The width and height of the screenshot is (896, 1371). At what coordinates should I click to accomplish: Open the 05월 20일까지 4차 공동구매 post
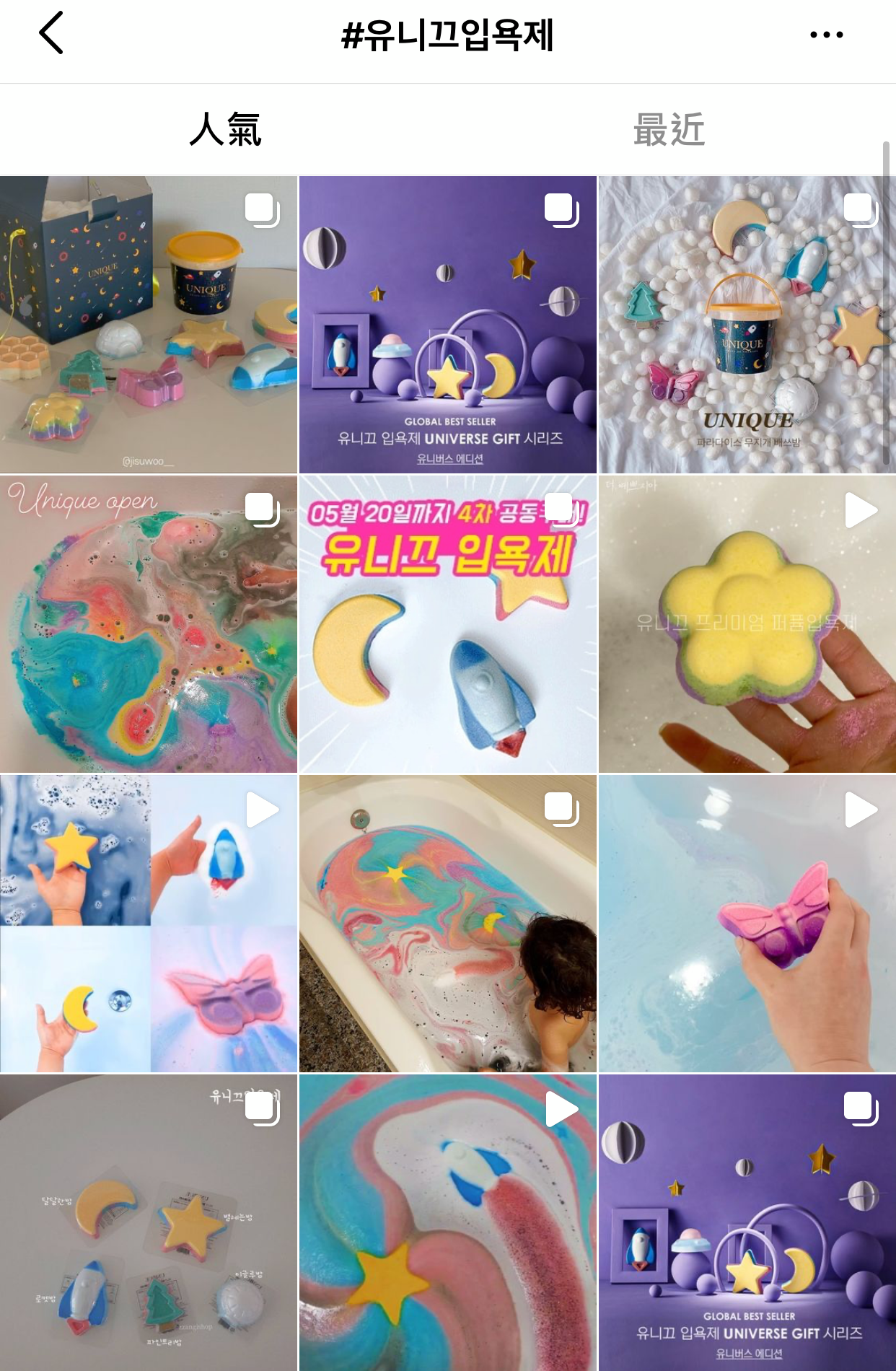pyautogui.click(x=448, y=624)
